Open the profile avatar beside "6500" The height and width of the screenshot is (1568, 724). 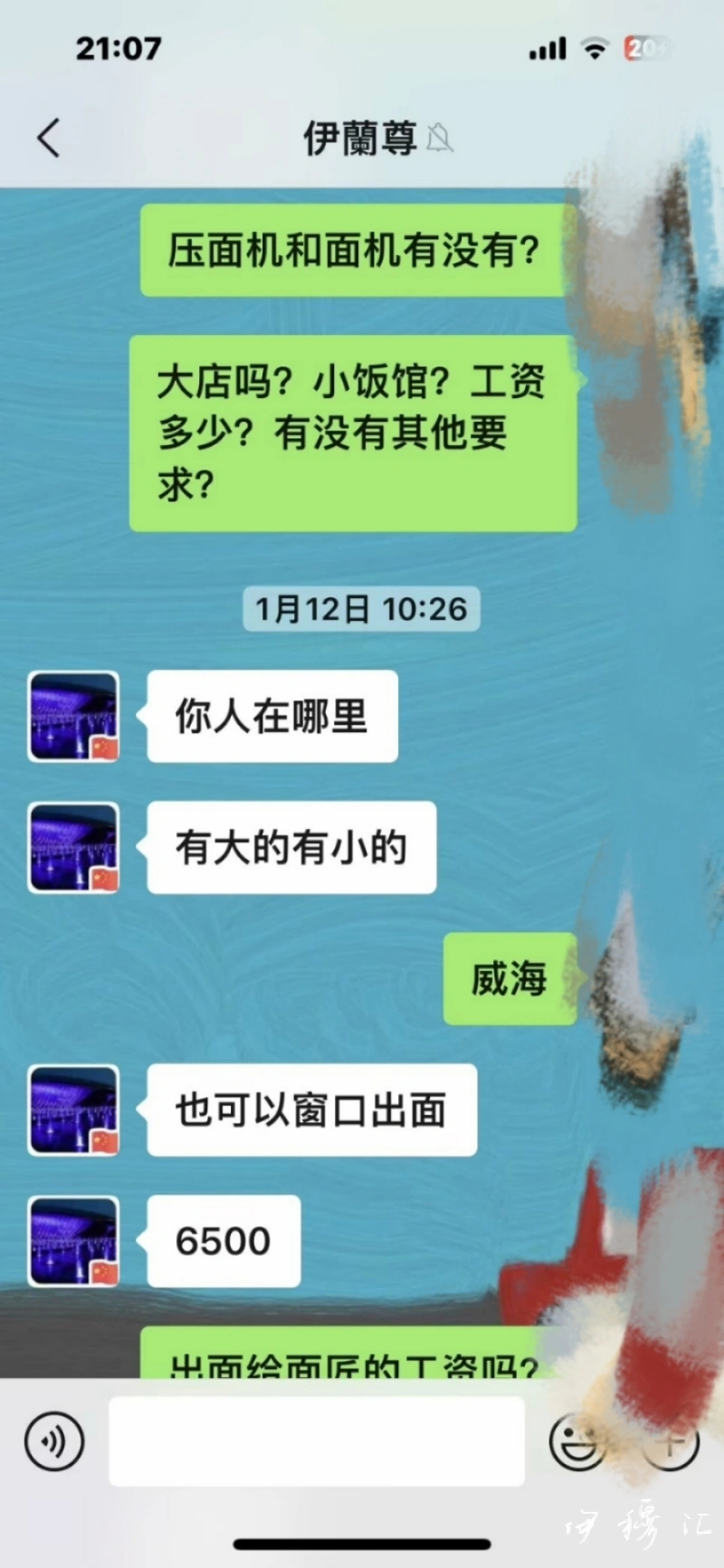(x=74, y=1241)
